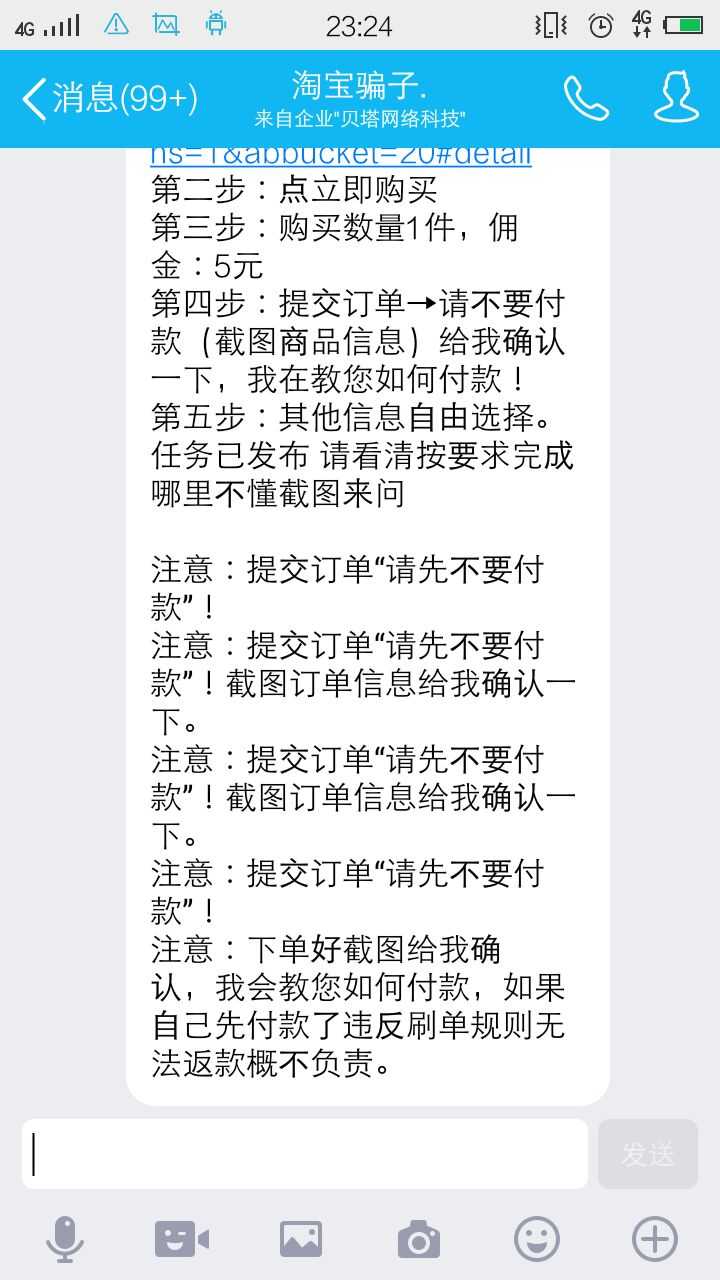Tap the photo gallery icon

click(x=301, y=1237)
